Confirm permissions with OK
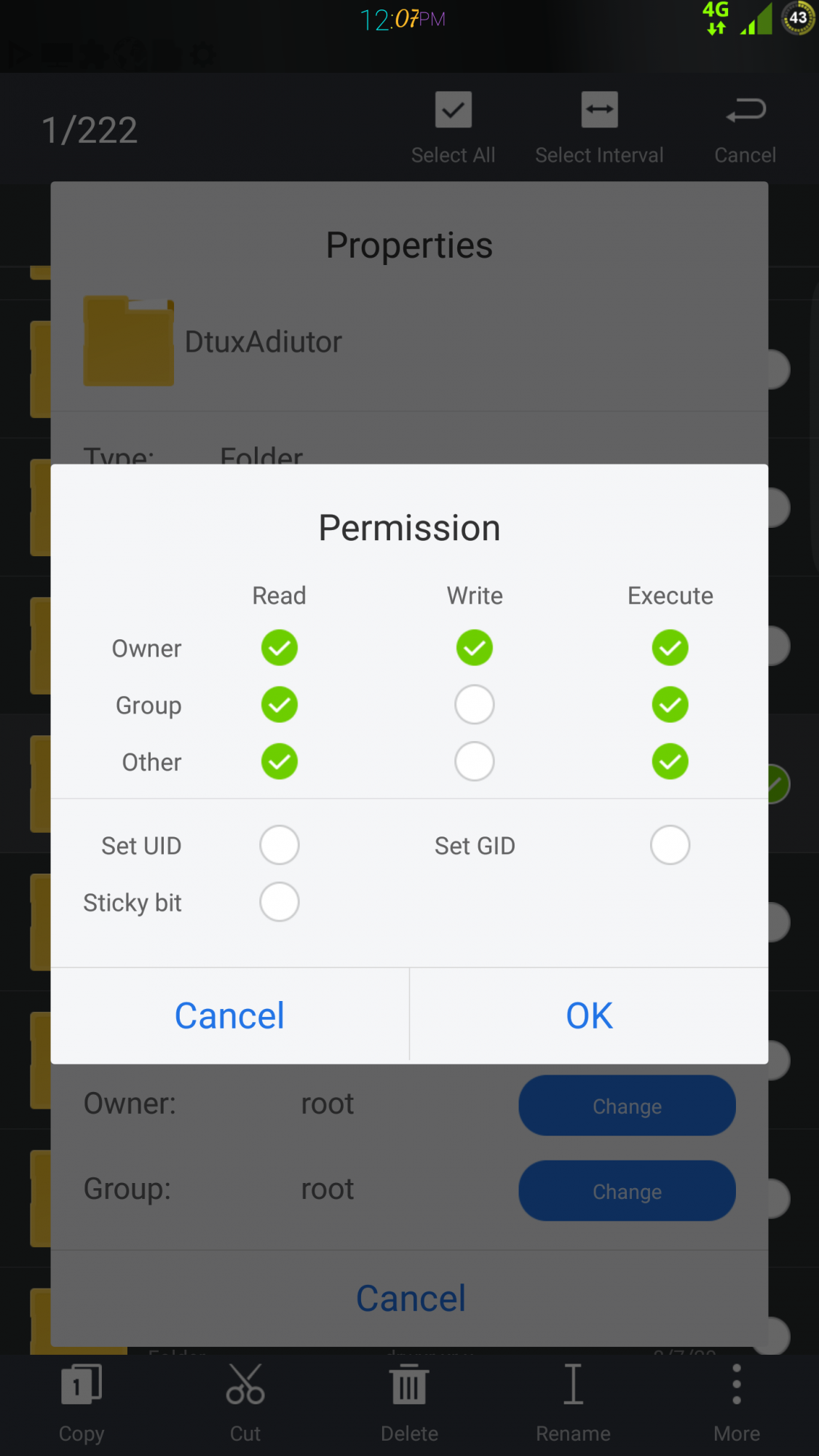The height and width of the screenshot is (1456, 819). tap(589, 1016)
